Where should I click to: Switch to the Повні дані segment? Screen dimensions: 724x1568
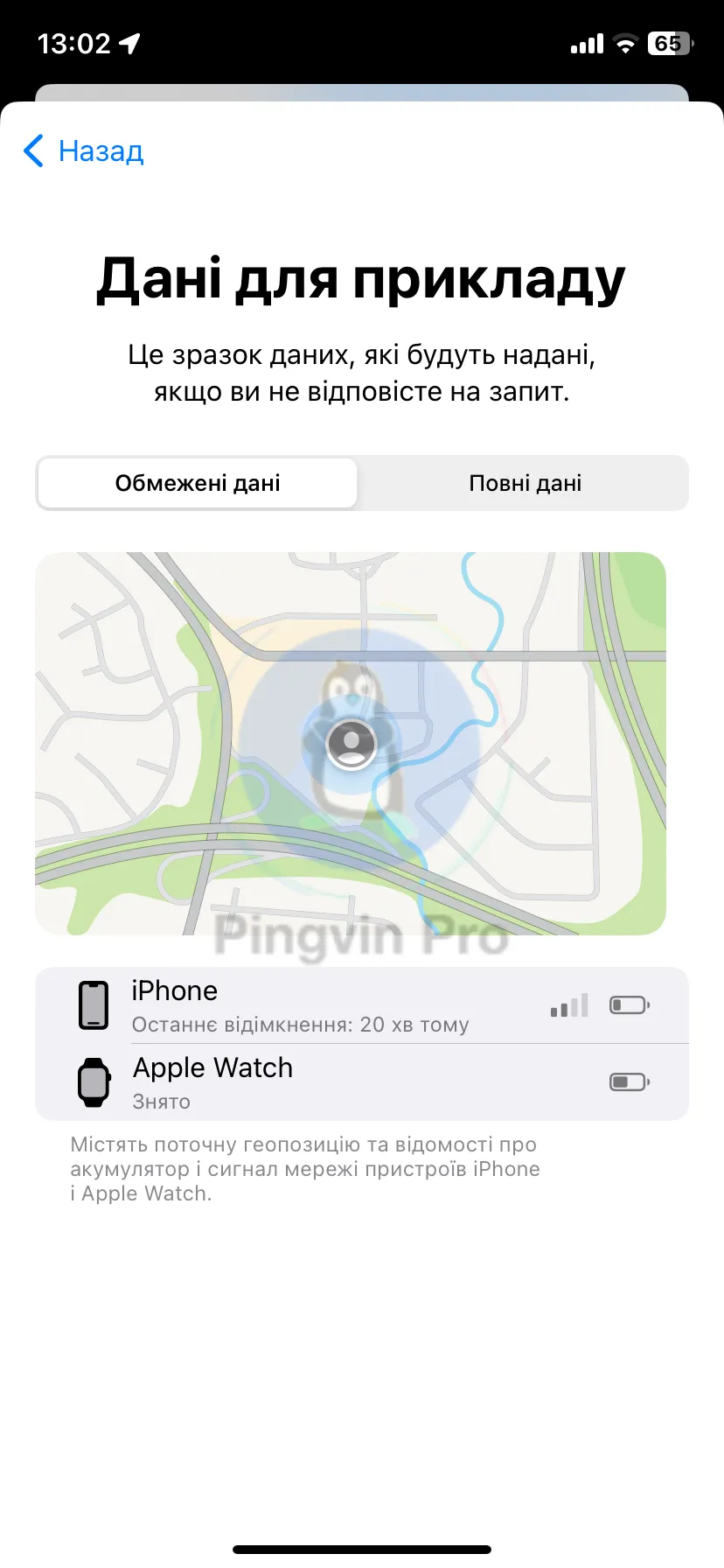pyautogui.click(x=525, y=483)
